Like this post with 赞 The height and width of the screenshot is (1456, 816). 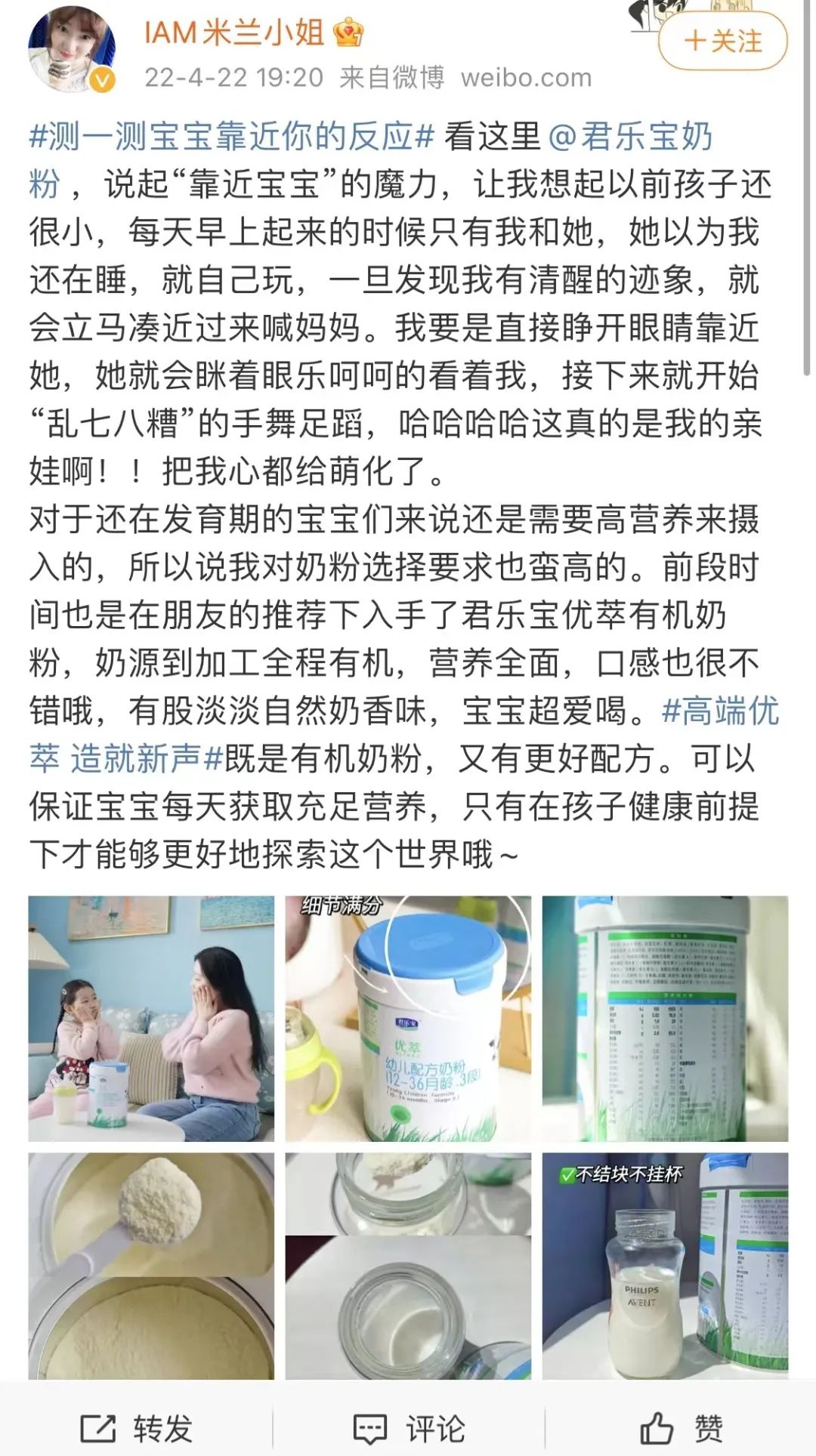click(x=681, y=1428)
